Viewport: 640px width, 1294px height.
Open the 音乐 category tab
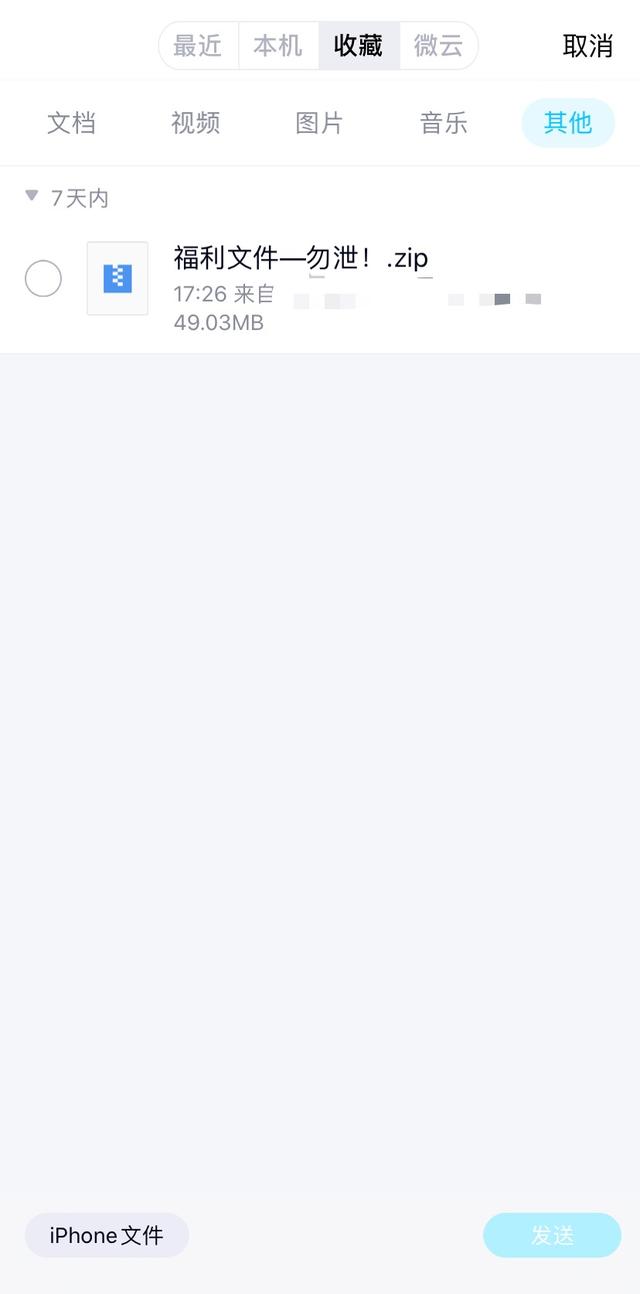click(x=443, y=123)
